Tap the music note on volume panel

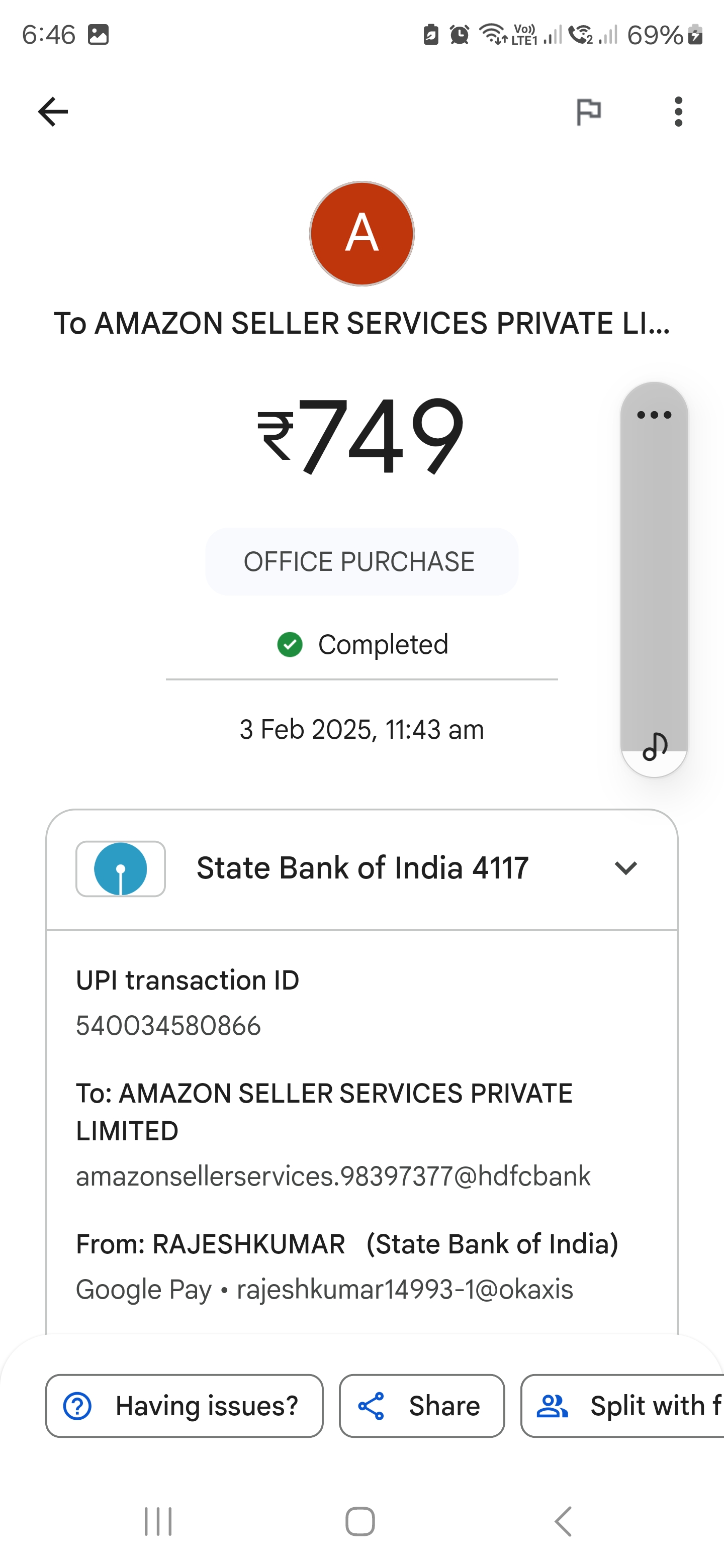655,747
